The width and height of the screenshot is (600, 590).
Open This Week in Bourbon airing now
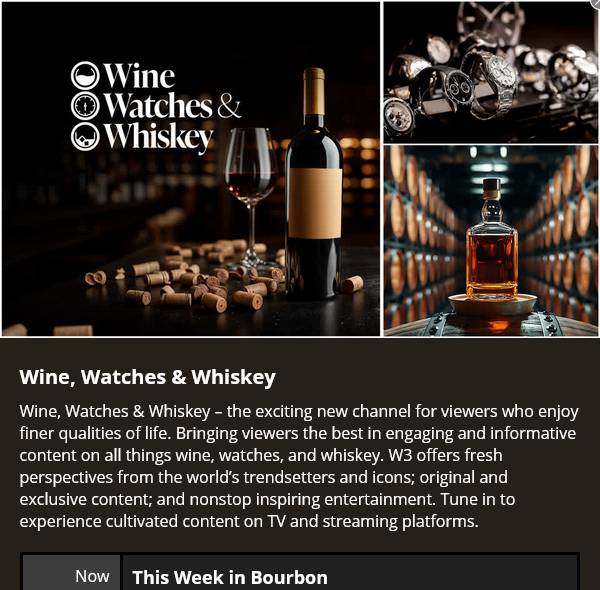[x=230, y=577]
